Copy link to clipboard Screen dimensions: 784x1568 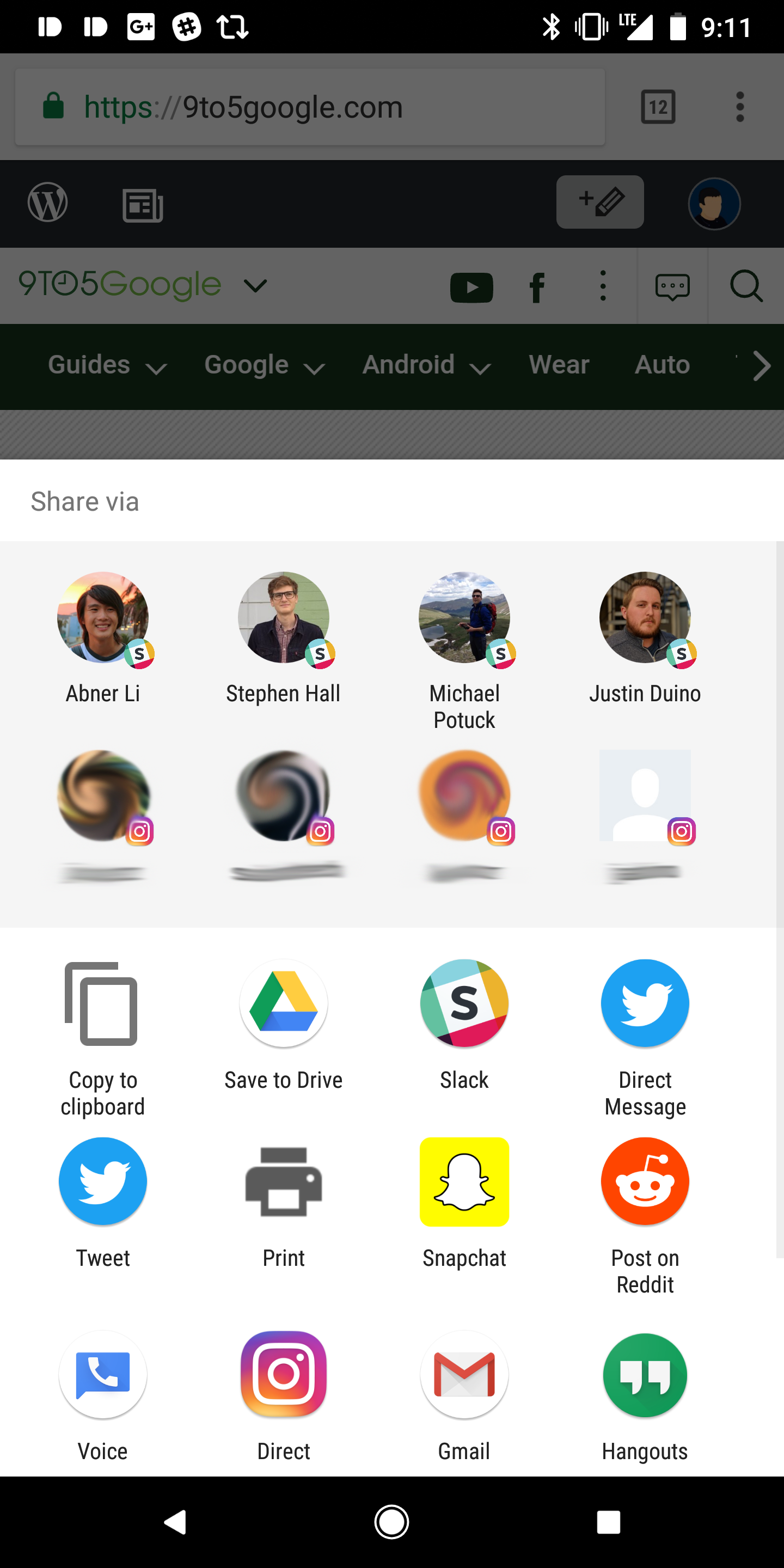[x=103, y=1004]
